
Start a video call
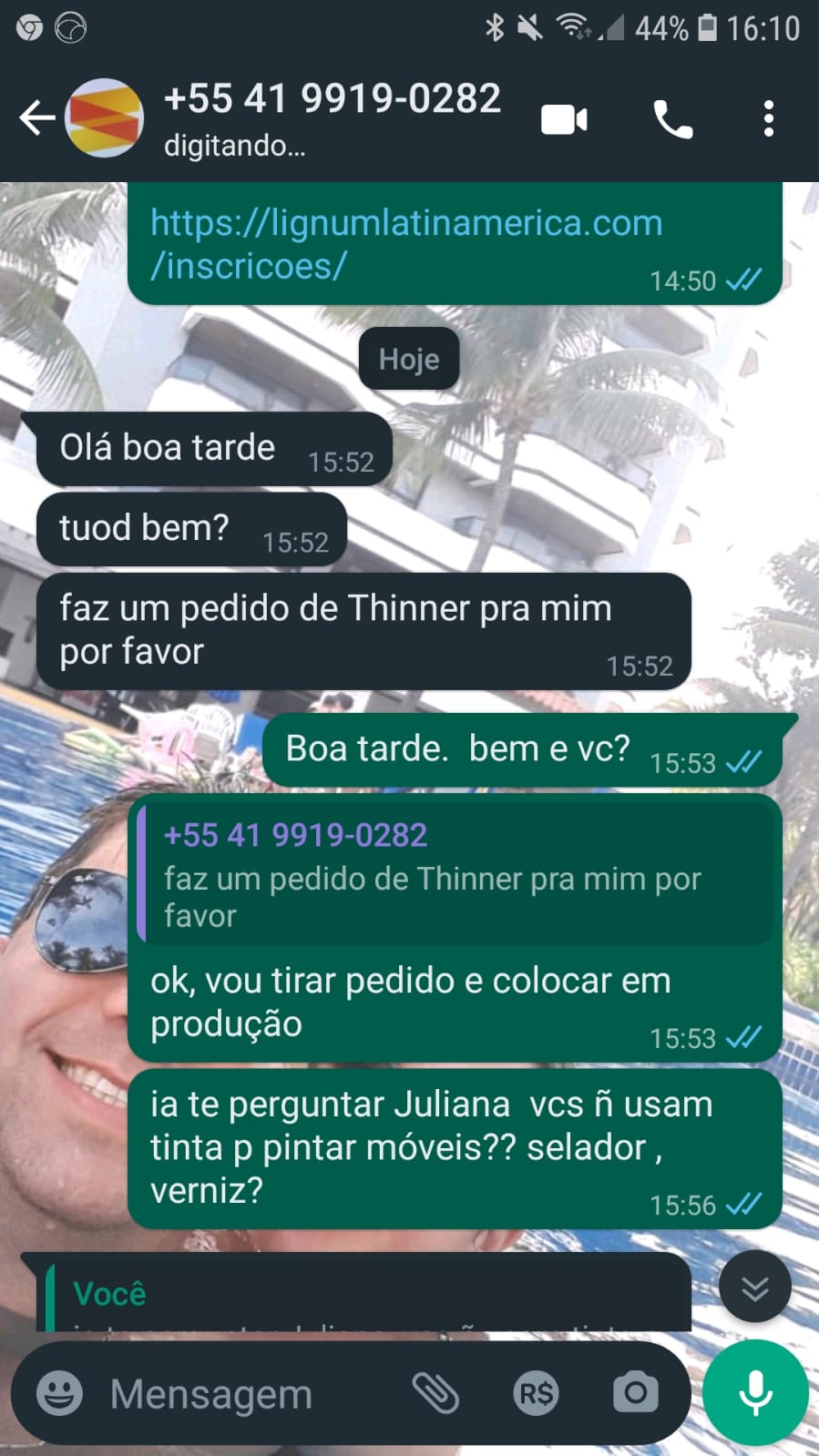[564, 119]
